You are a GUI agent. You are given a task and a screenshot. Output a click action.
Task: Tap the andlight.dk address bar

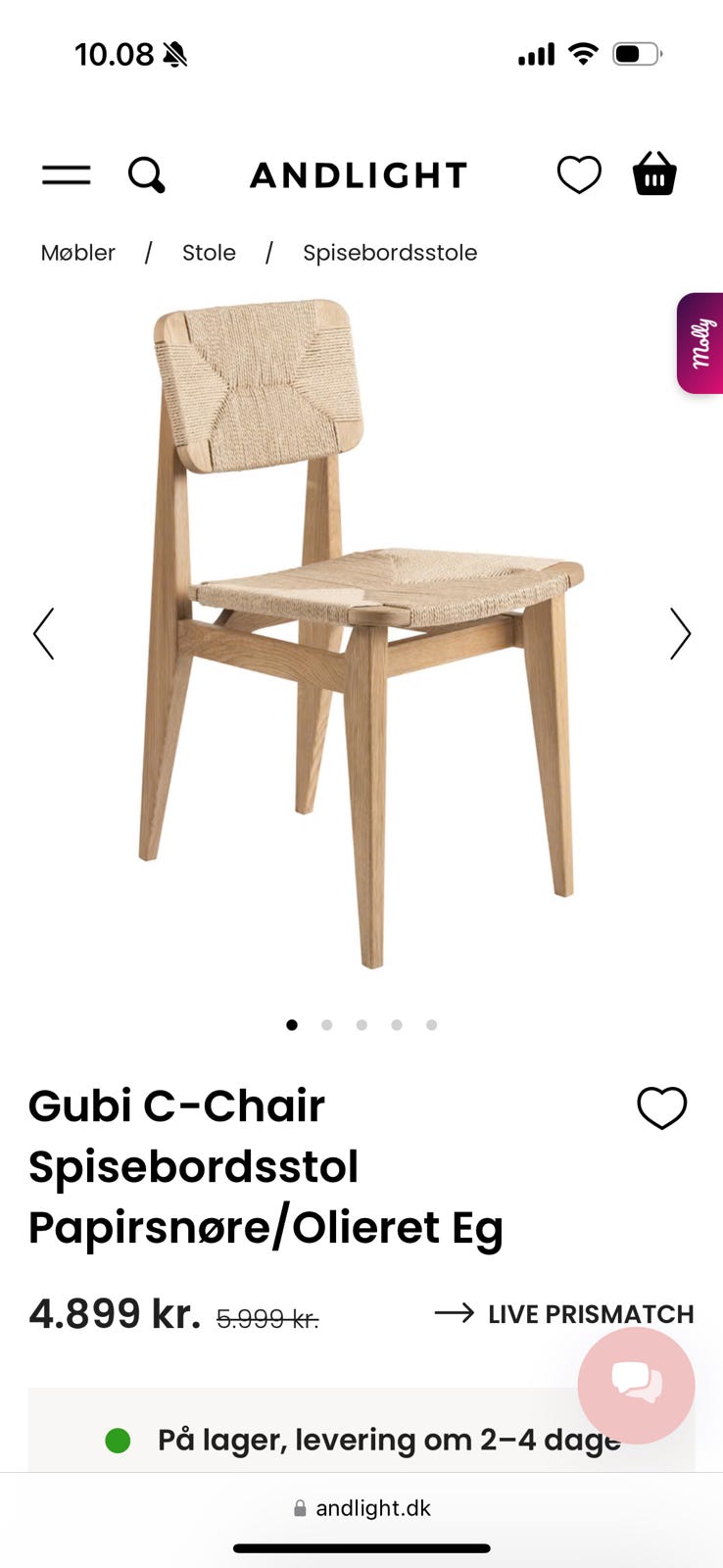coord(372,1508)
